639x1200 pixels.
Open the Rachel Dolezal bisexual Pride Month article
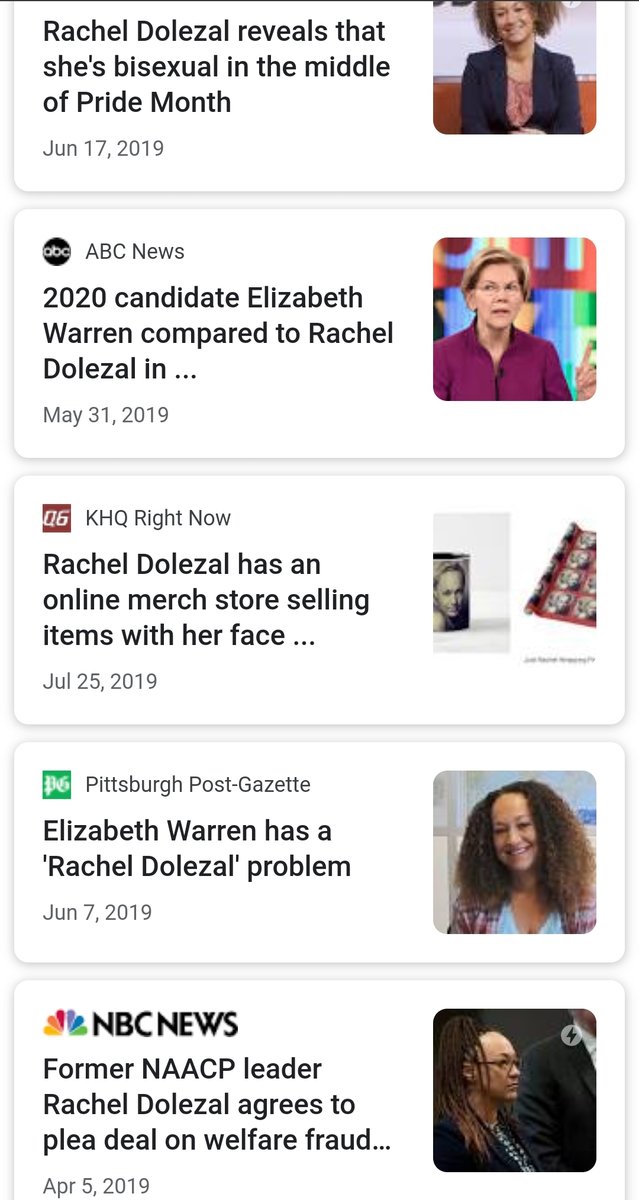pyautogui.click(x=216, y=66)
